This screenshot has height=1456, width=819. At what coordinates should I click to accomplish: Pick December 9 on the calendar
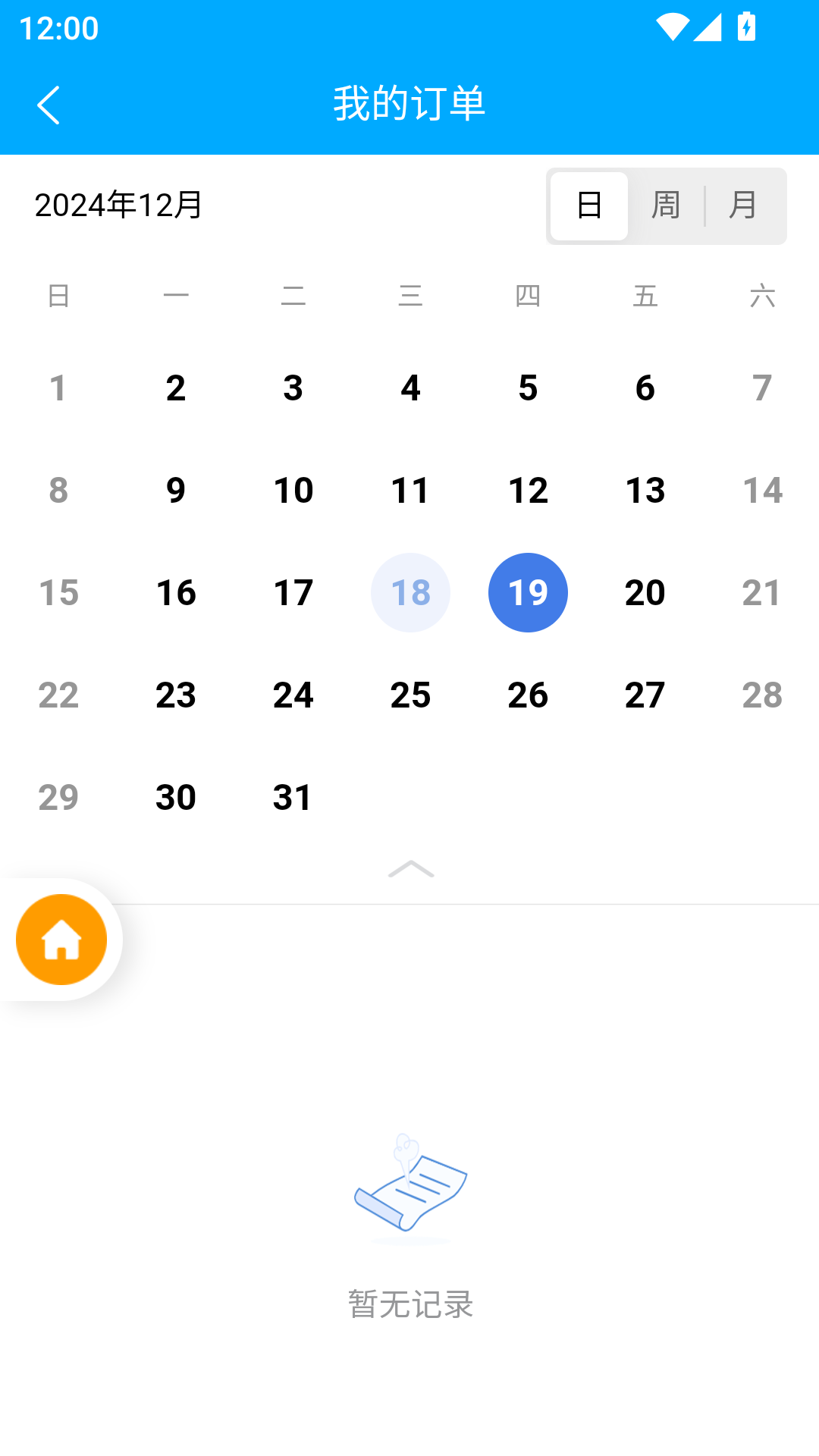tap(176, 490)
